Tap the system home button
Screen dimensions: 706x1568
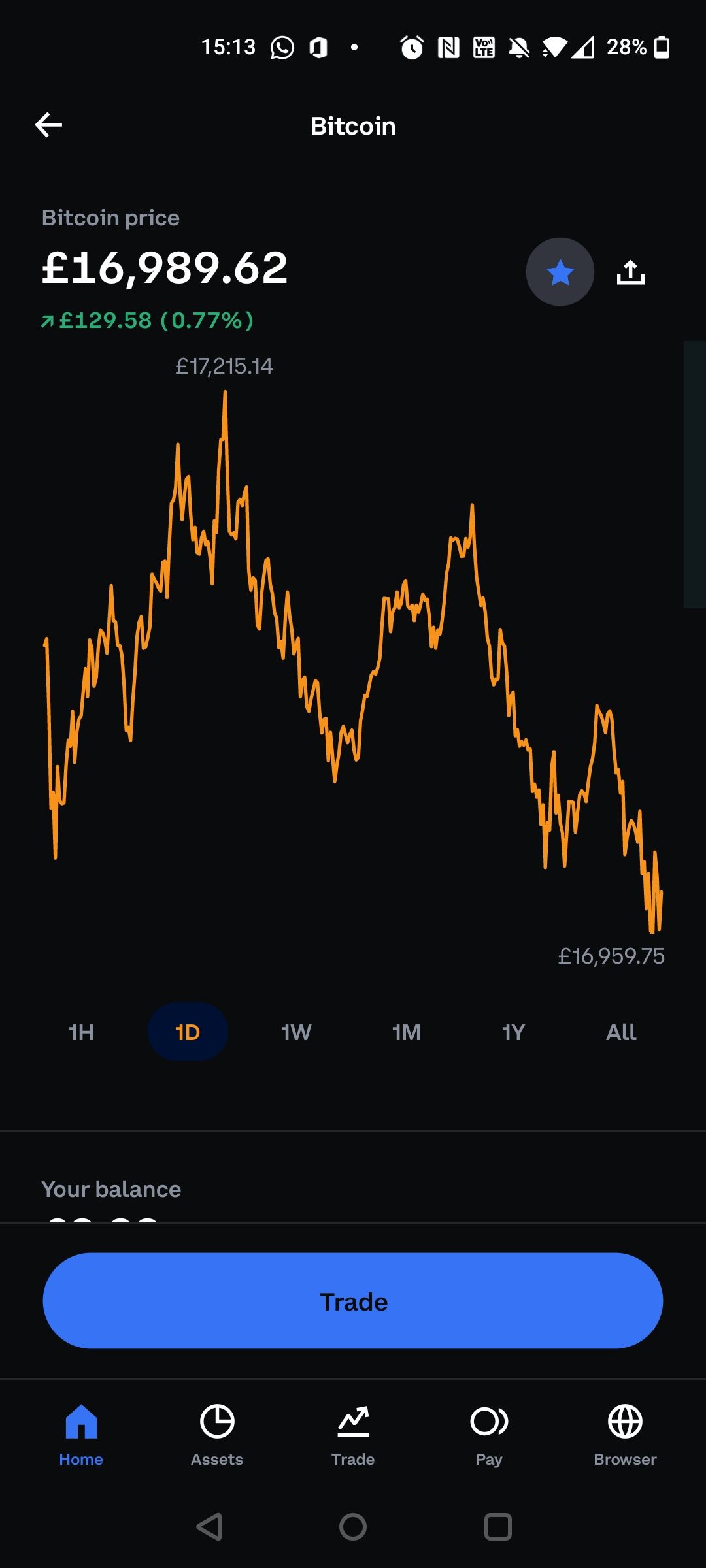click(x=353, y=1527)
